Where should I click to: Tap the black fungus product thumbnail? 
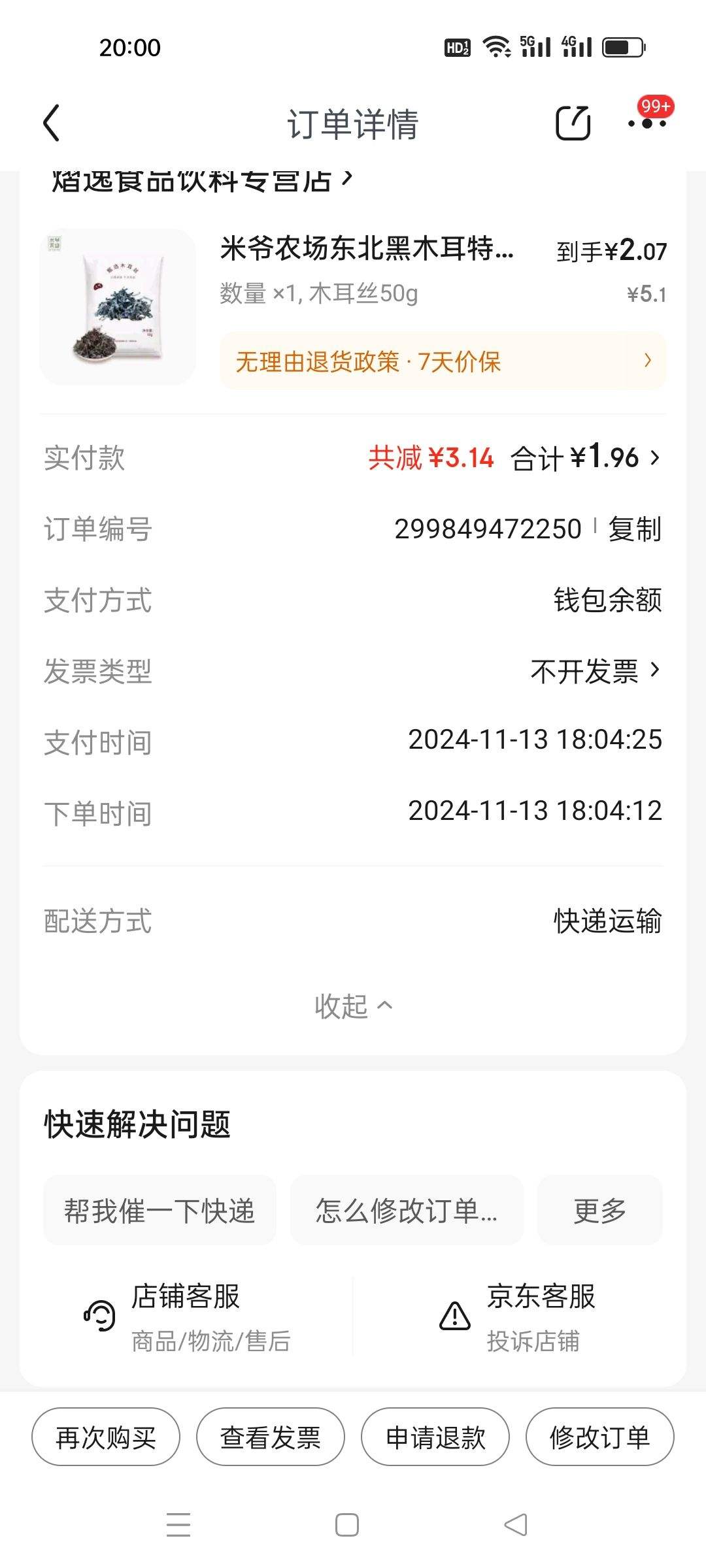click(118, 306)
